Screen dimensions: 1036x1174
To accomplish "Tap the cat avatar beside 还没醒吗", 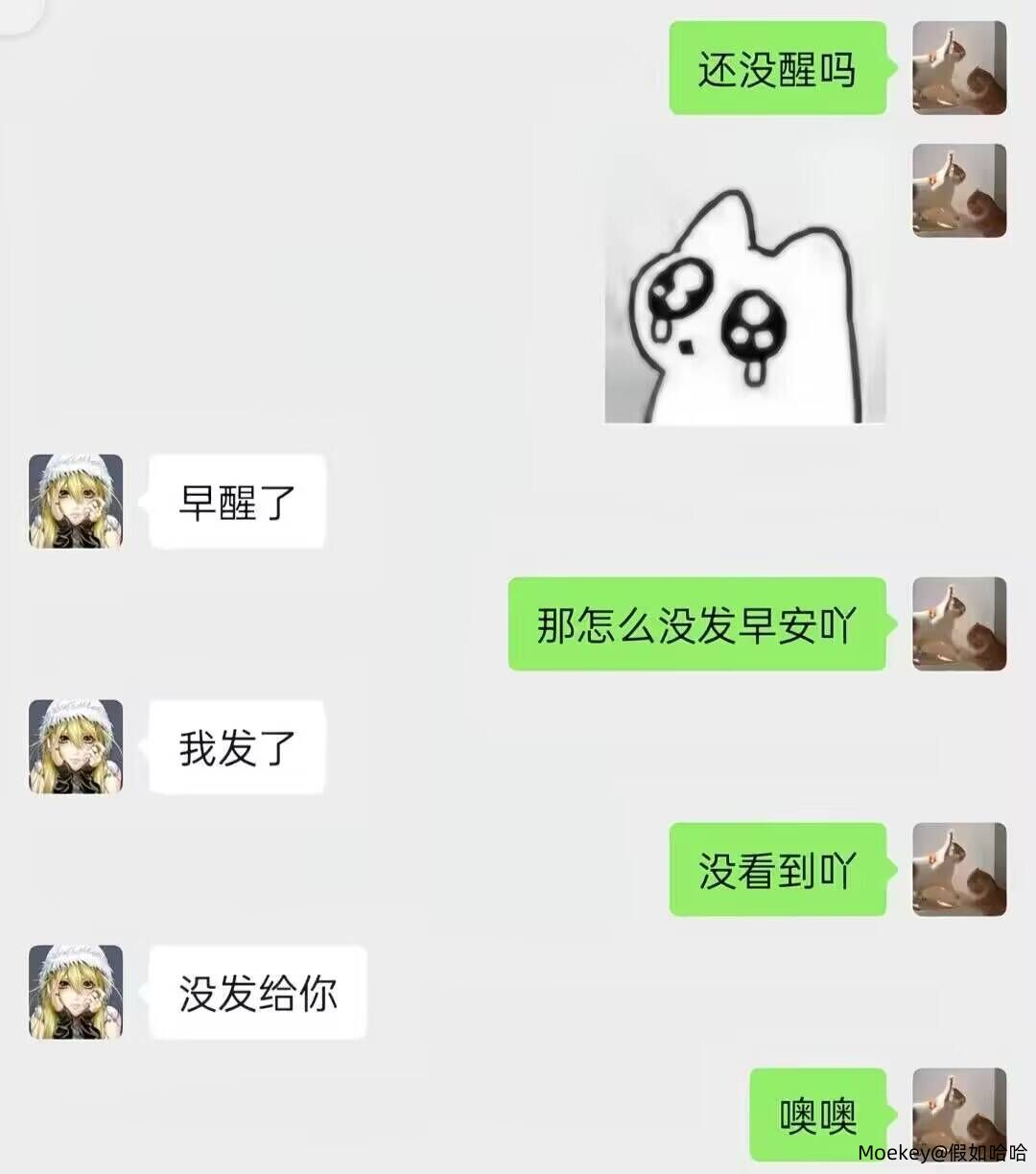I will click(958, 68).
